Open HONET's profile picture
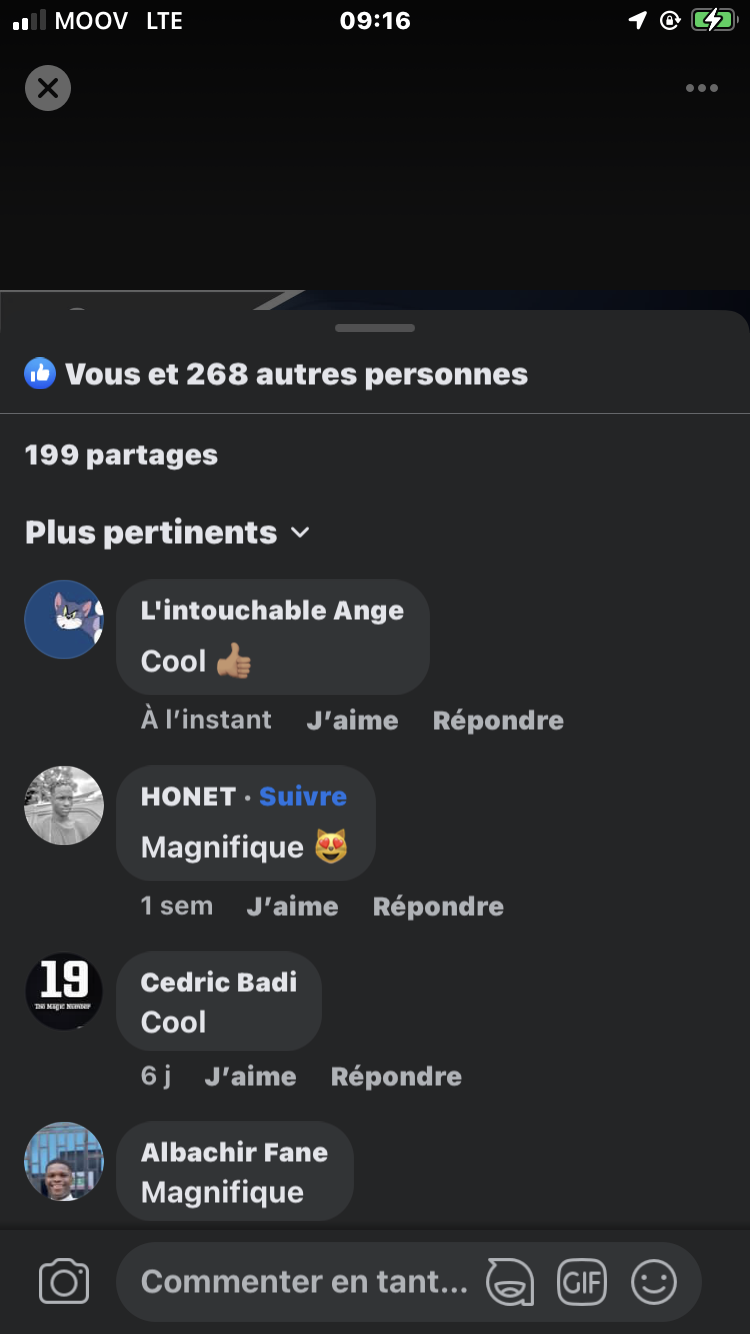750x1334 pixels. pos(64,805)
